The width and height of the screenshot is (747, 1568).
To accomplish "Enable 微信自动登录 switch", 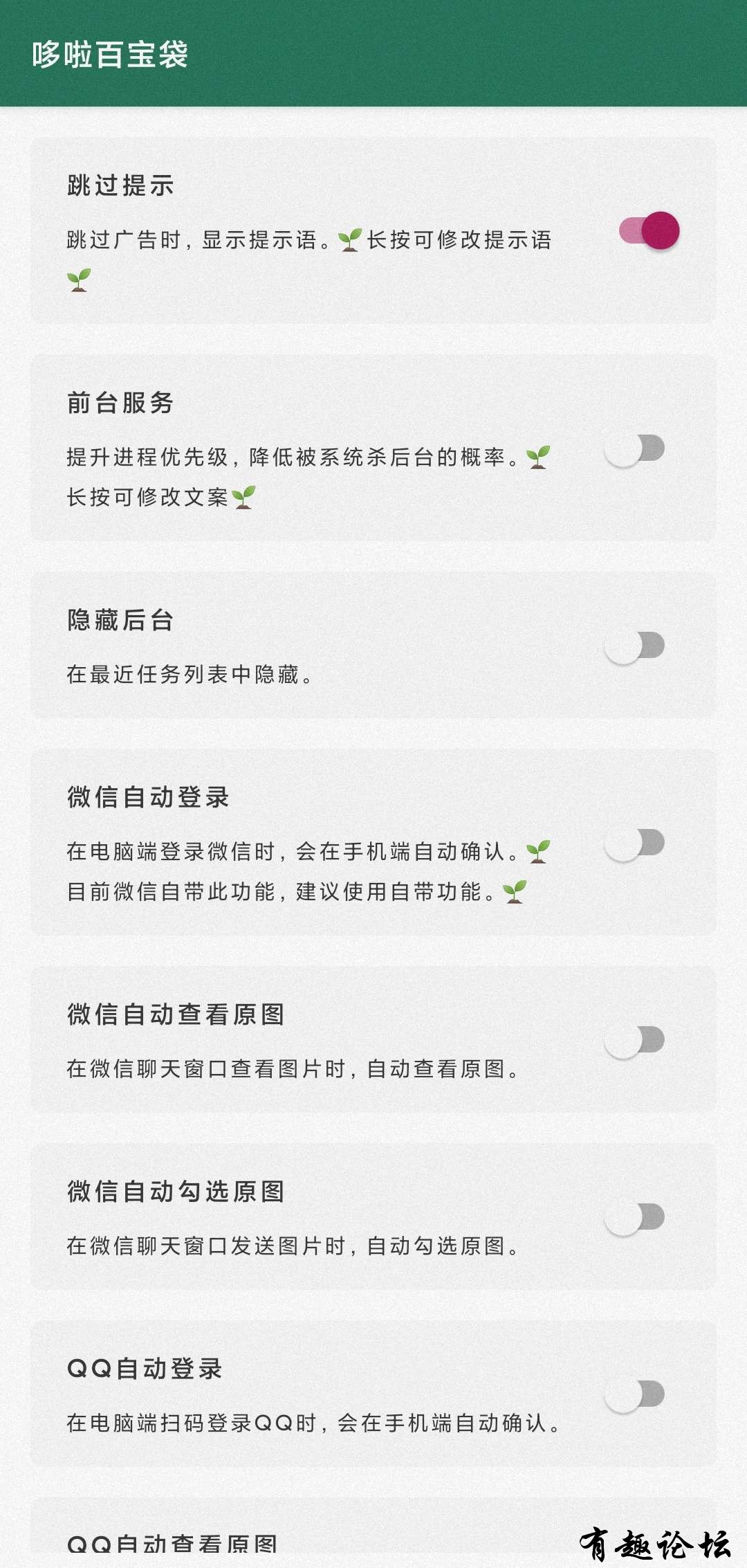I will 635,844.
